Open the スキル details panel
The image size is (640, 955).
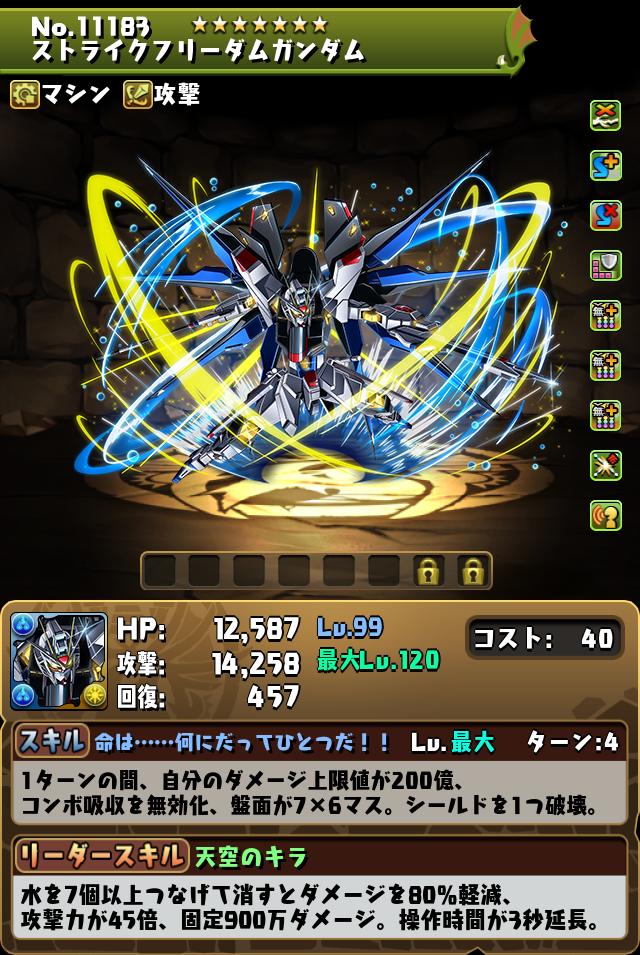50,742
